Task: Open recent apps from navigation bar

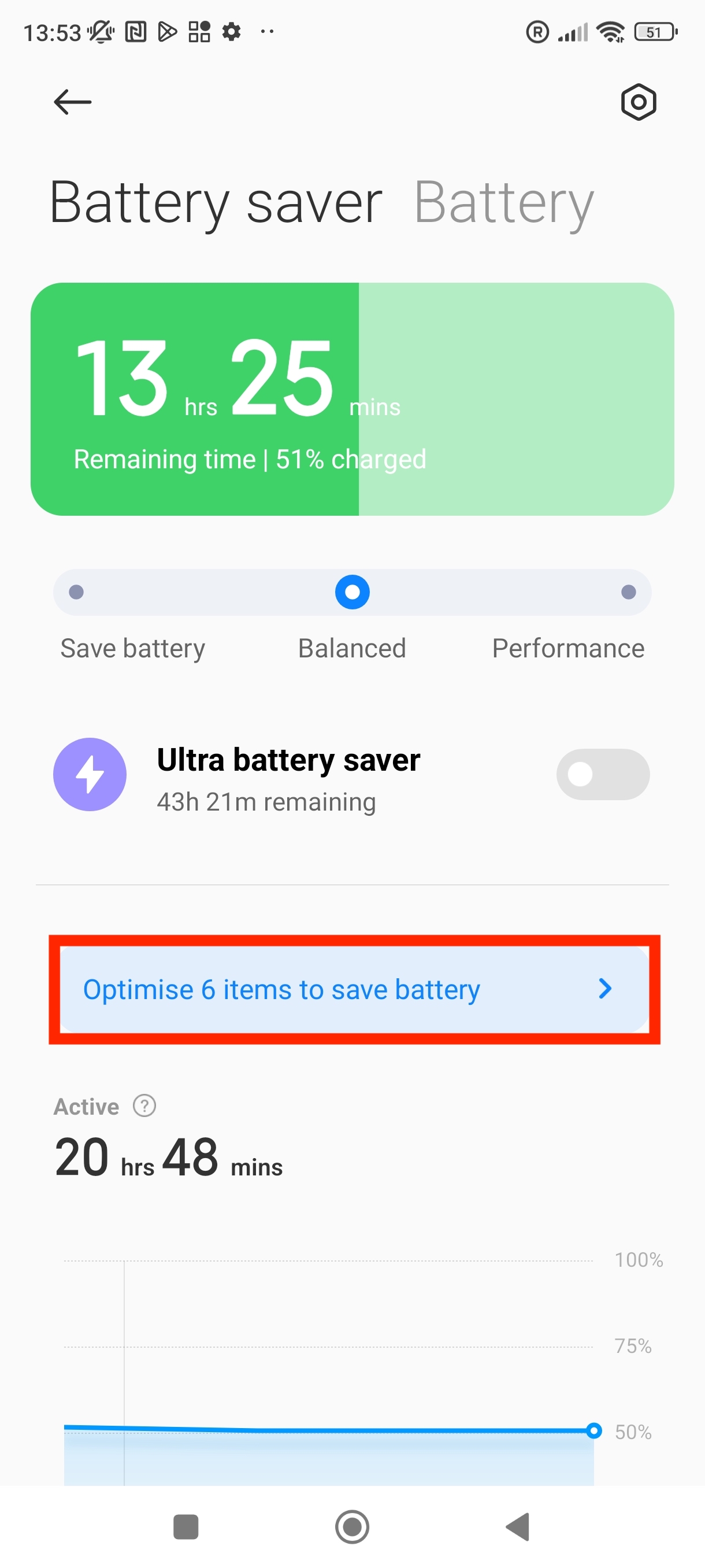Action: click(185, 1526)
